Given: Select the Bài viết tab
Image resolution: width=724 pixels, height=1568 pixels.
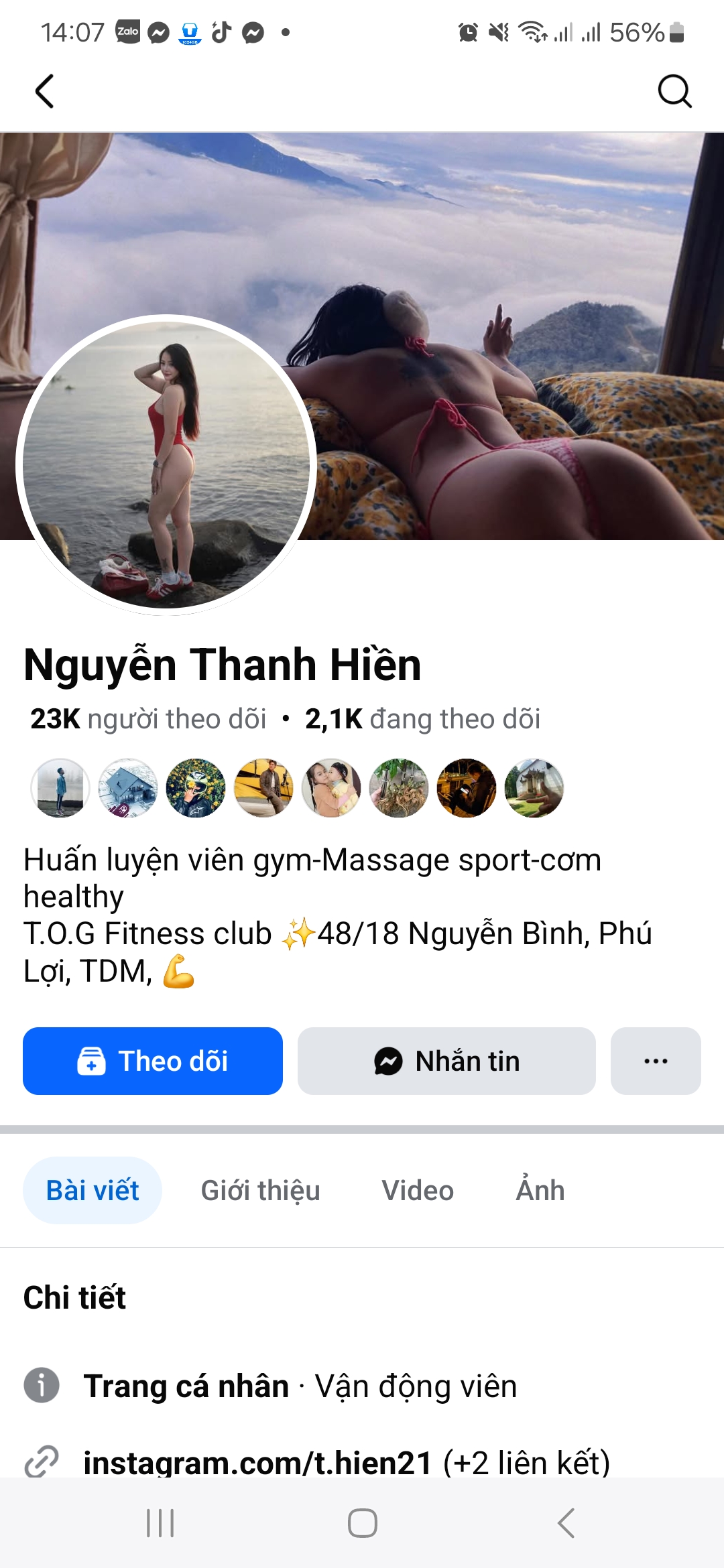Looking at the screenshot, I should (x=93, y=1191).
